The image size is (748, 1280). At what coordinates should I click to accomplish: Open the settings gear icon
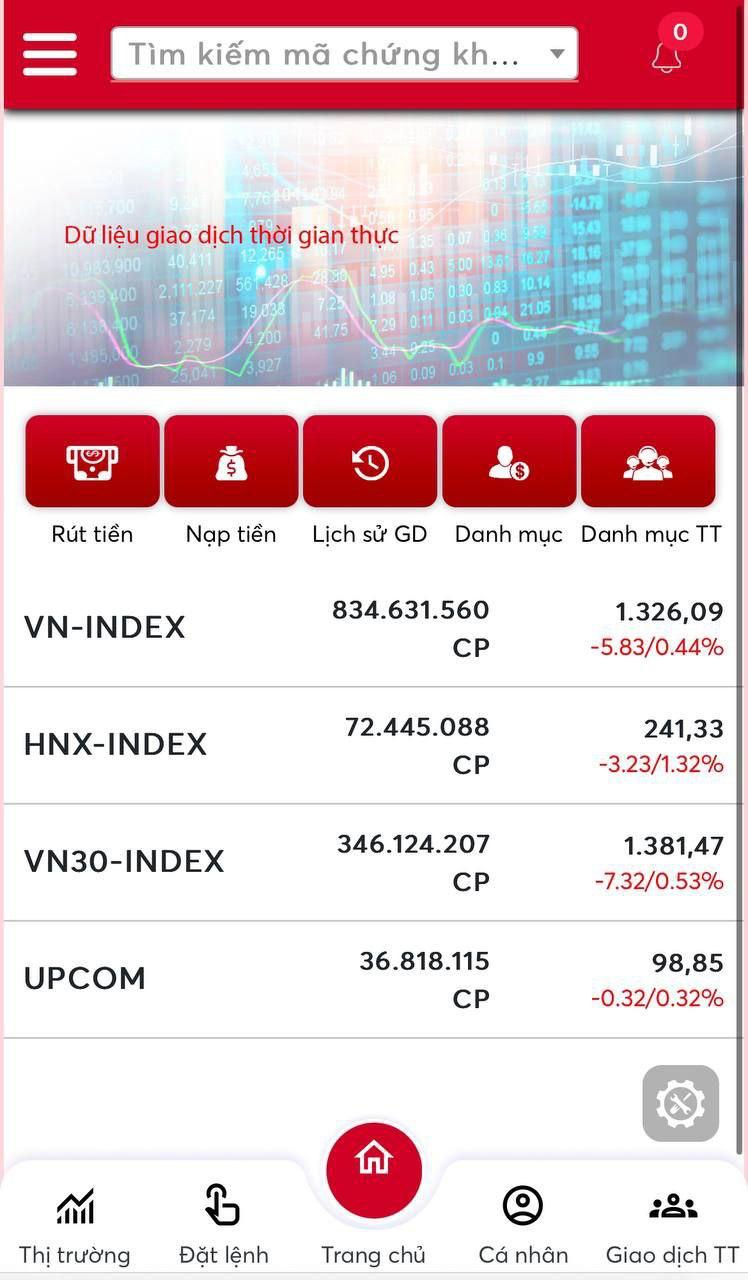point(679,1104)
